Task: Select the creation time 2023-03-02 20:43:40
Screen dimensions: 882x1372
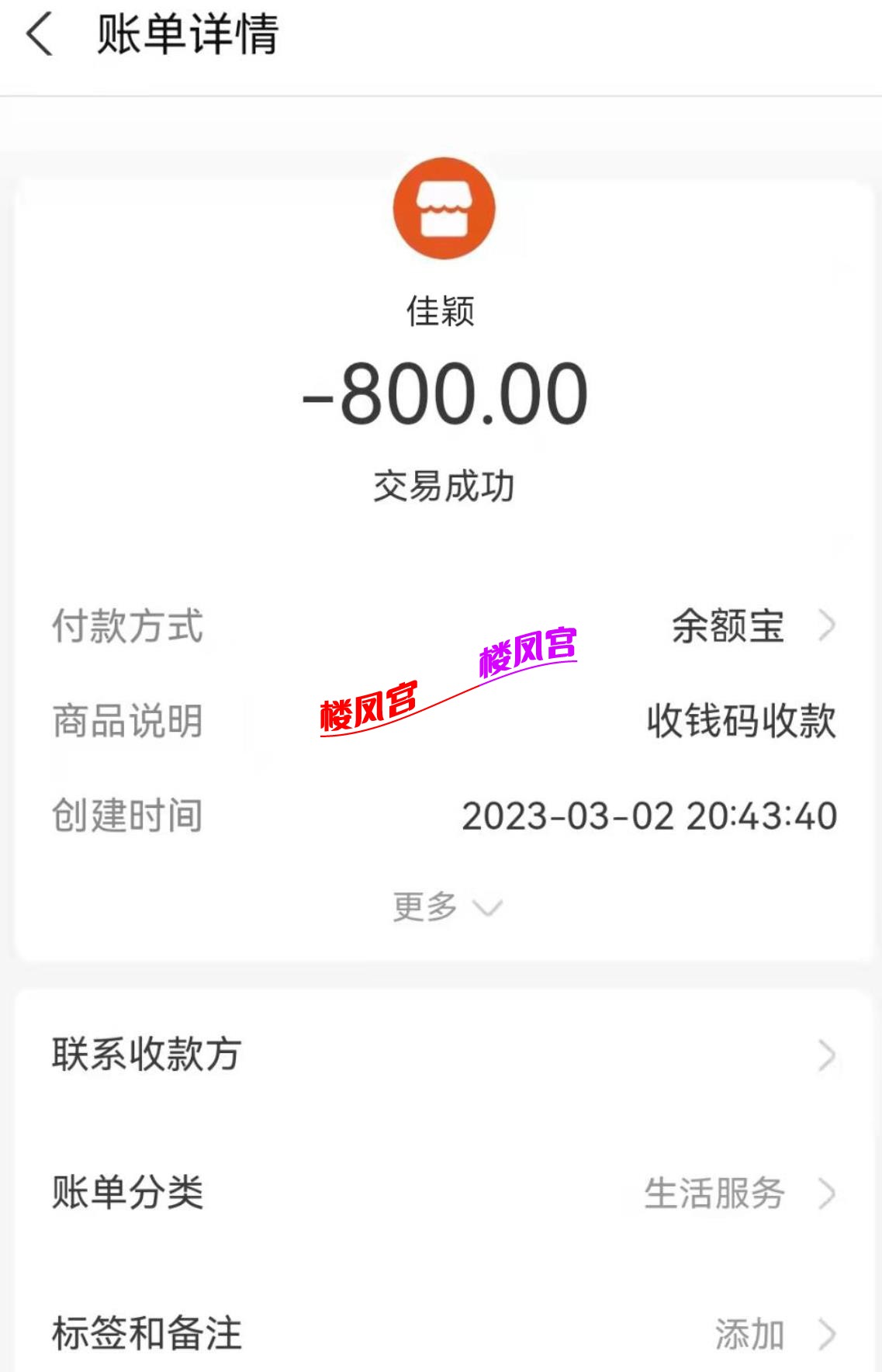Action: (x=650, y=815)
